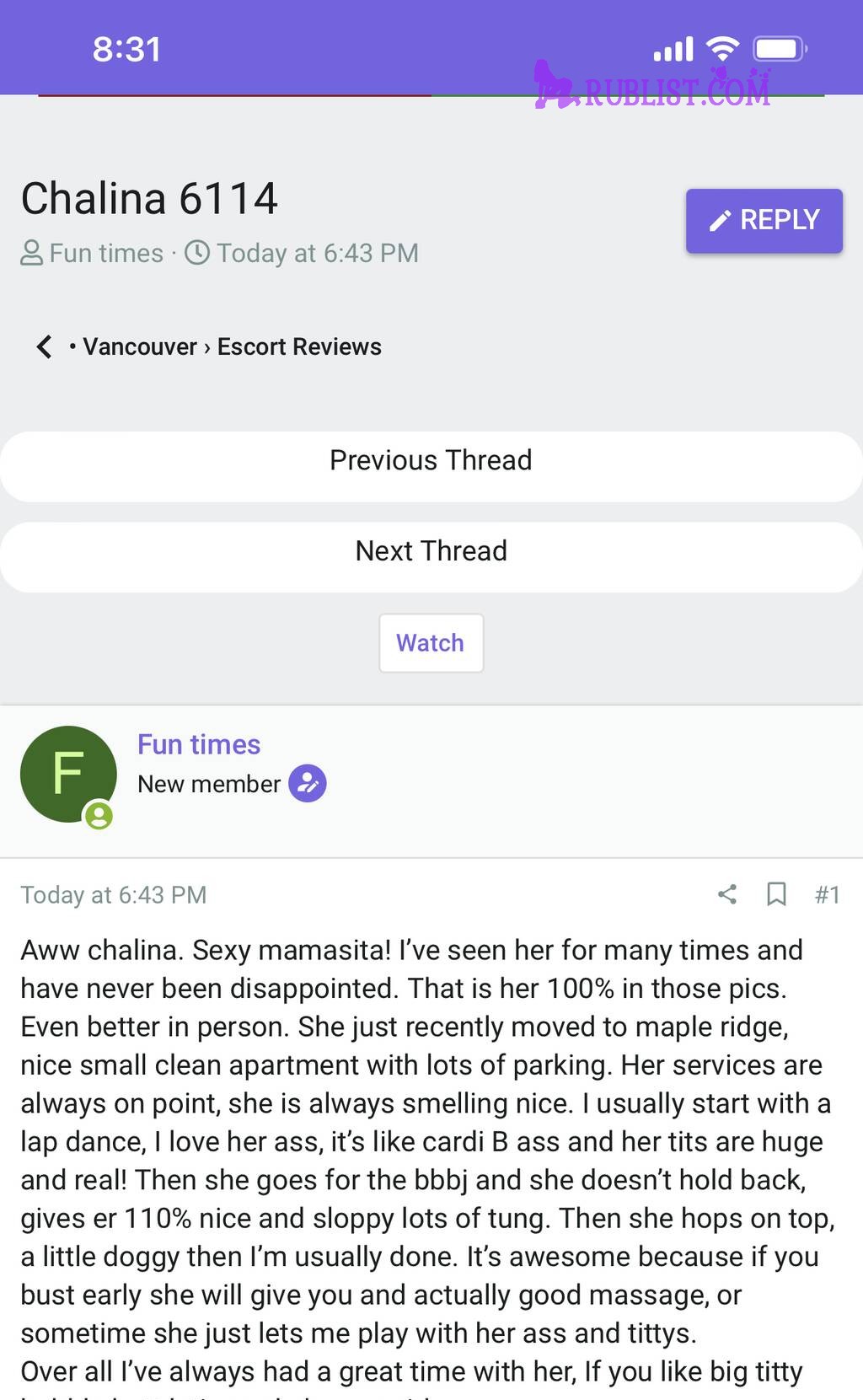Go to Next Thread

pyautogui.click(x=431, y=551)
